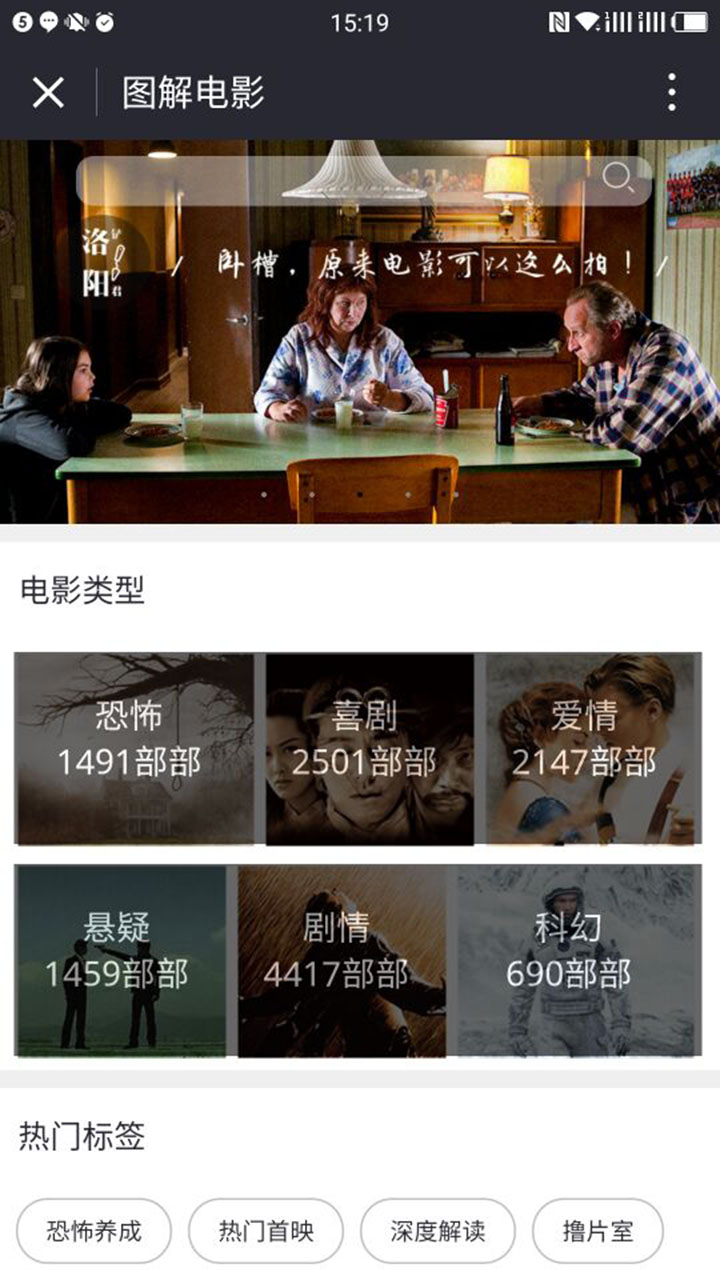
Task: Open the 悬疑 movie category
Action: [120, 960]
